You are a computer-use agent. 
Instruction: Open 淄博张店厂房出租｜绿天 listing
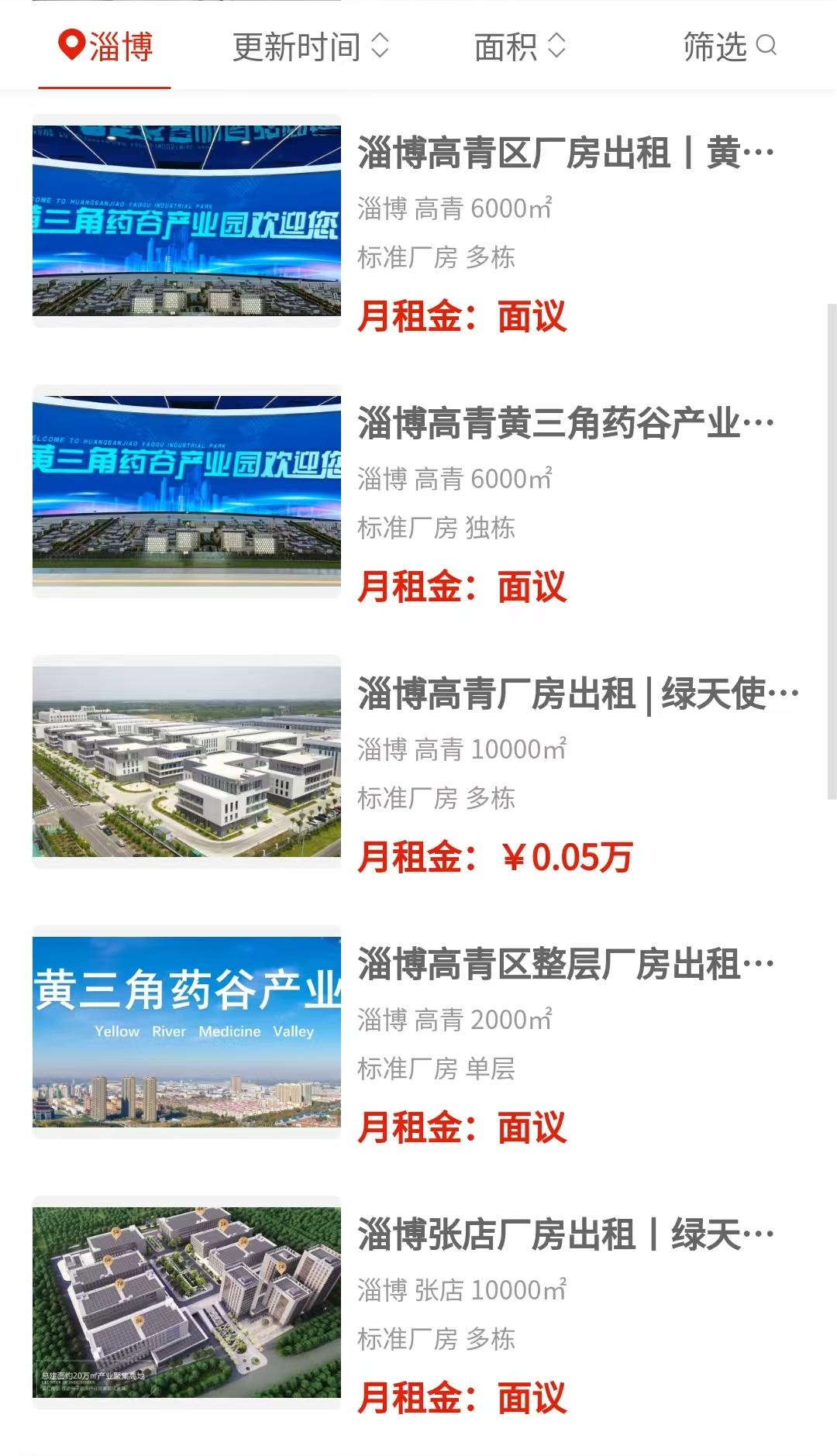click(566, 1234)
